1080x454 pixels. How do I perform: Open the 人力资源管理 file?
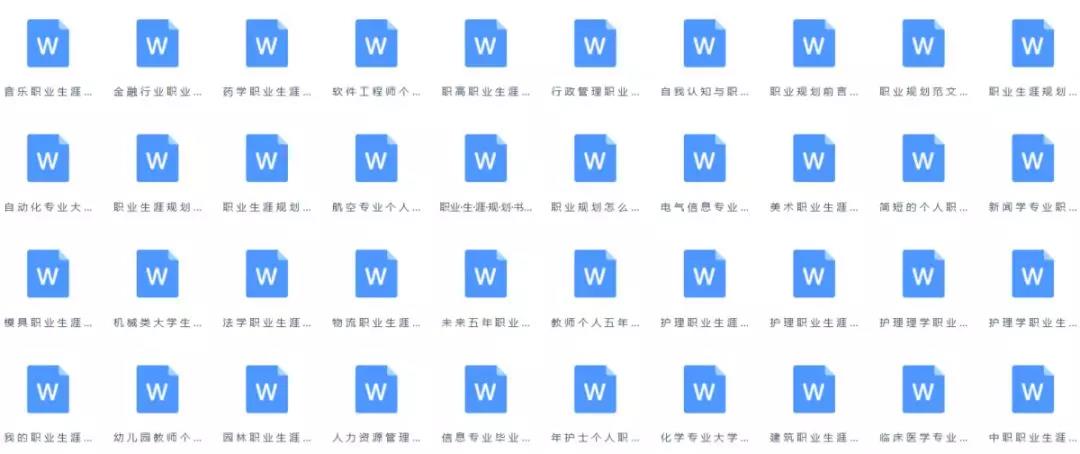click(x=376, y=390)
